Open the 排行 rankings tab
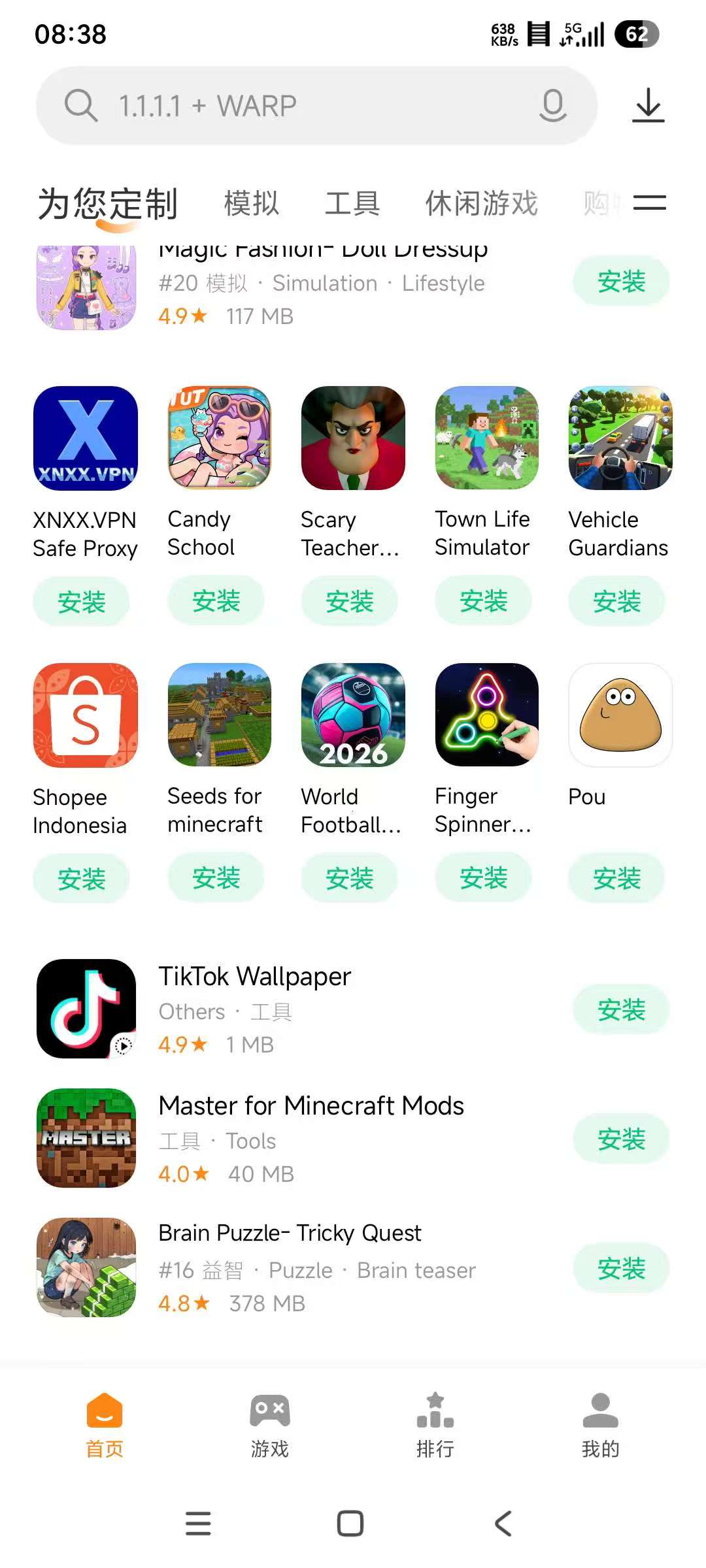706x1568 pixels. point(435,1426)
